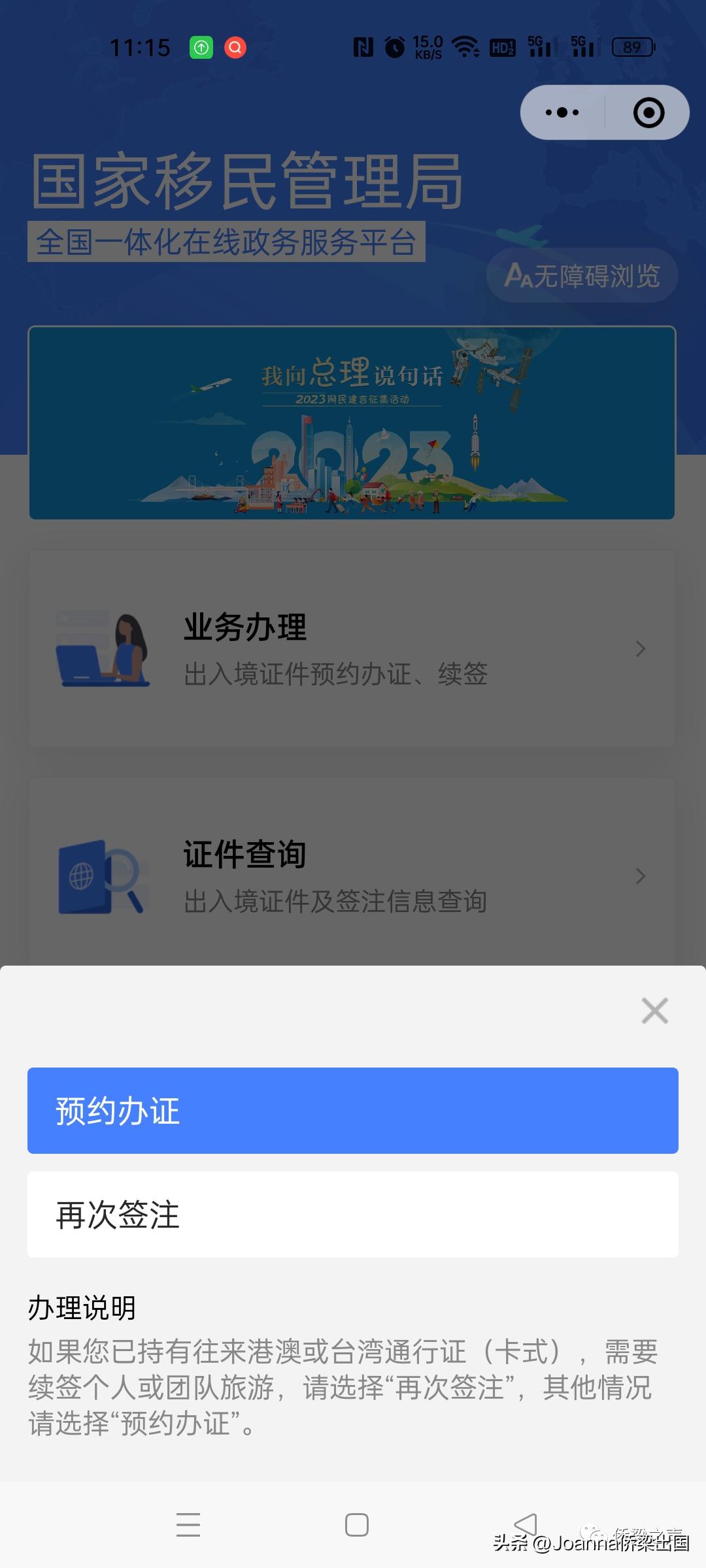The height and width of the screenshot is (1568, 706).
Task: Select 预约办证 appointment option
Action: 352,1111
